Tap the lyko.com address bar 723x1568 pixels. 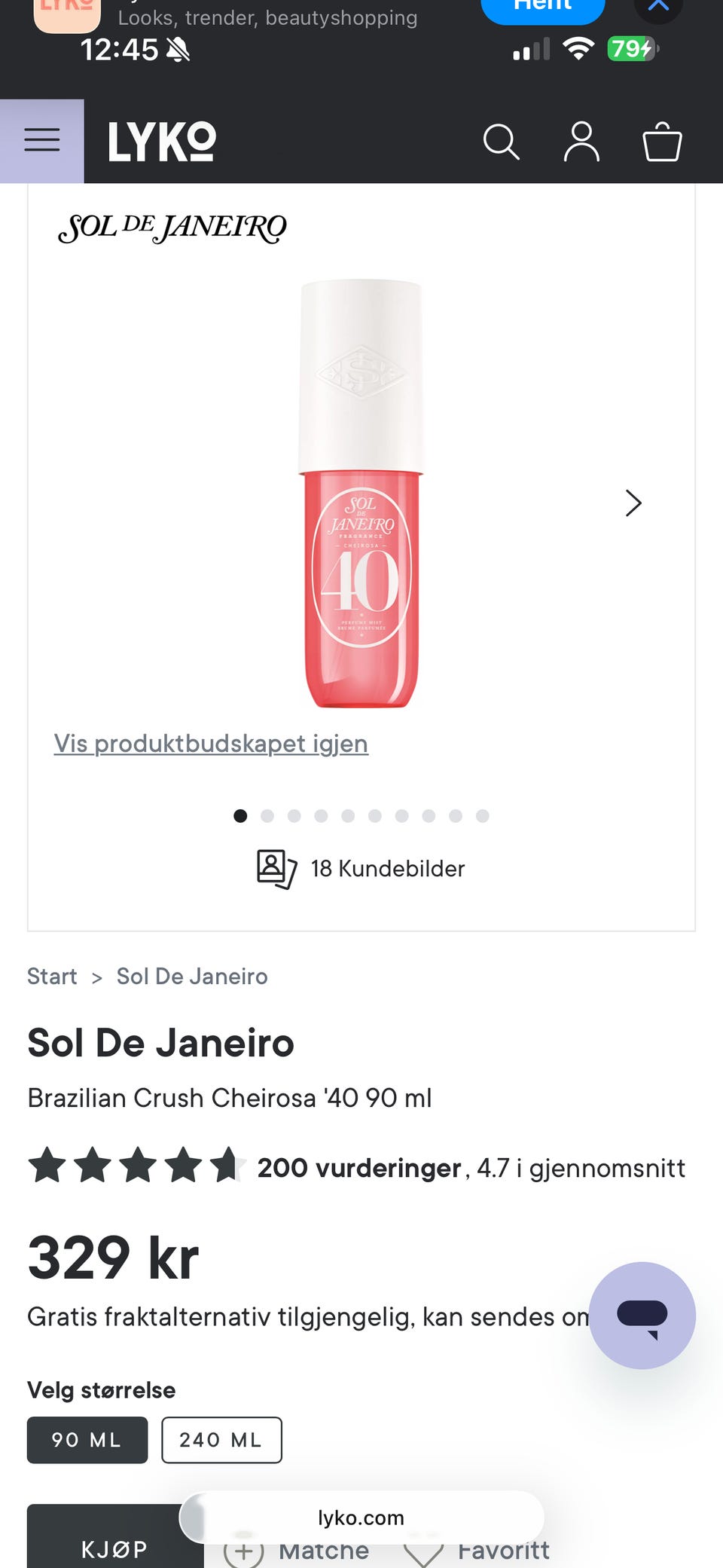click(361, 1518)
